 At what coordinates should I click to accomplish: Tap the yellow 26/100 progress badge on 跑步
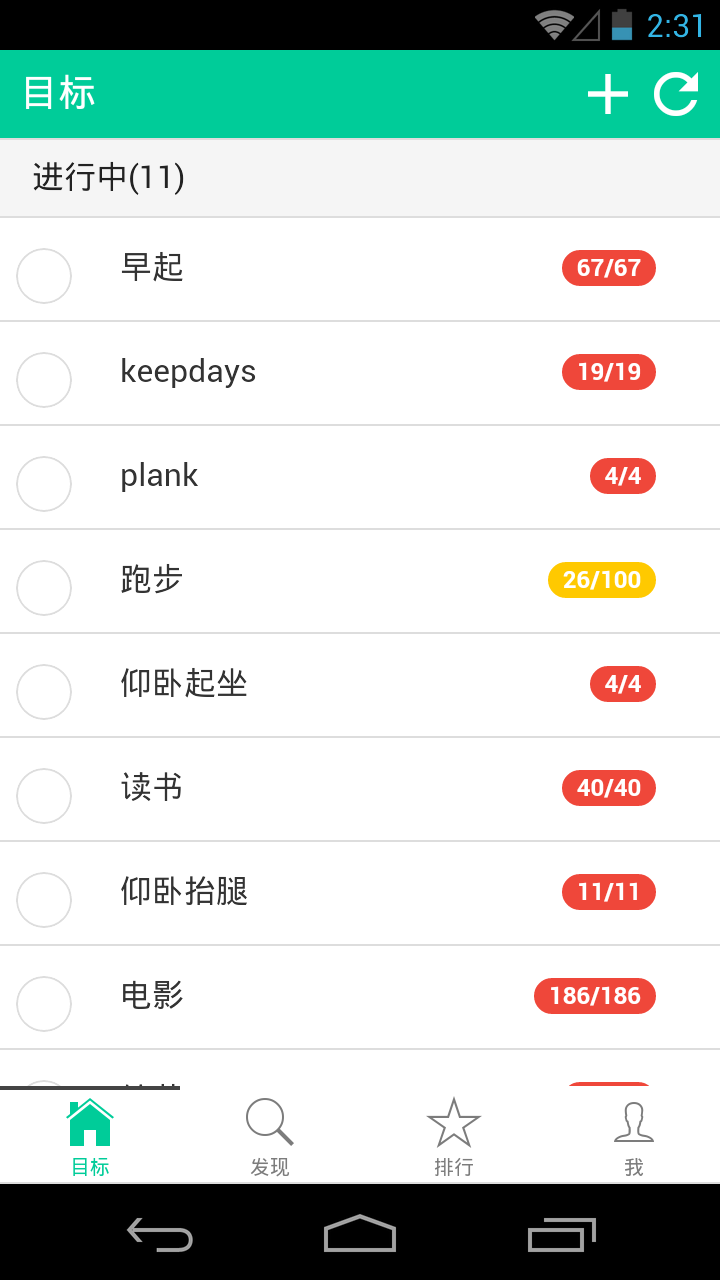pos(601,580)
